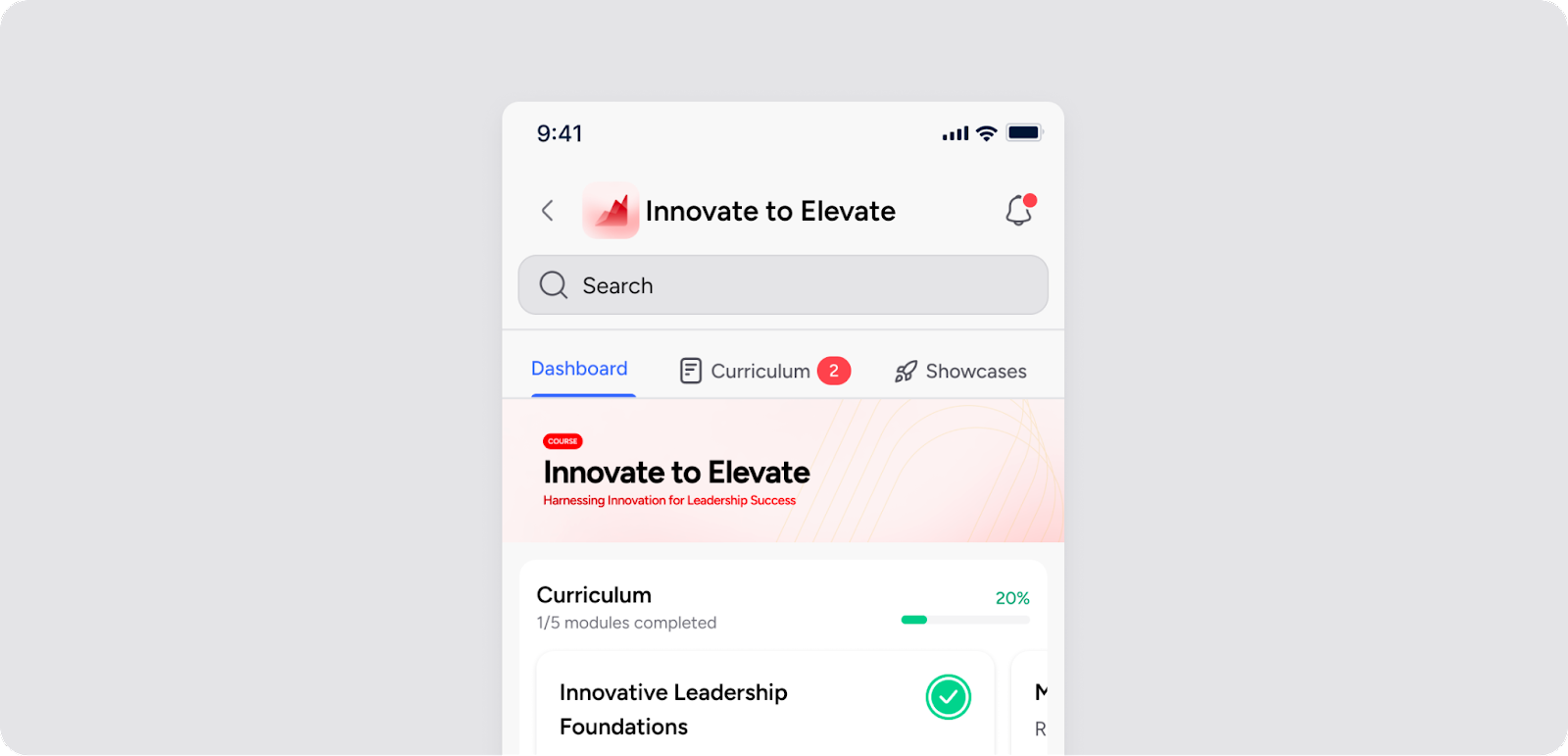
Task: Switch to the Showcases tab
Action: coord(960,372)
